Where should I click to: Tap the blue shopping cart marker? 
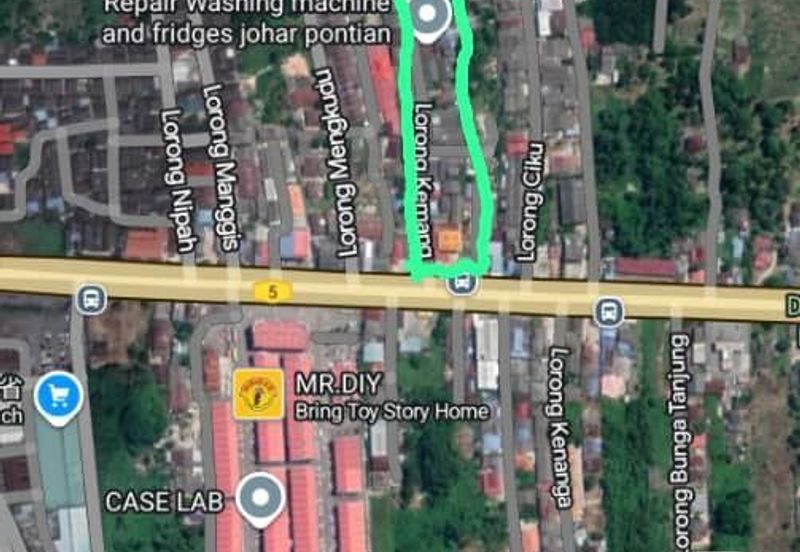tap(58, 397)
